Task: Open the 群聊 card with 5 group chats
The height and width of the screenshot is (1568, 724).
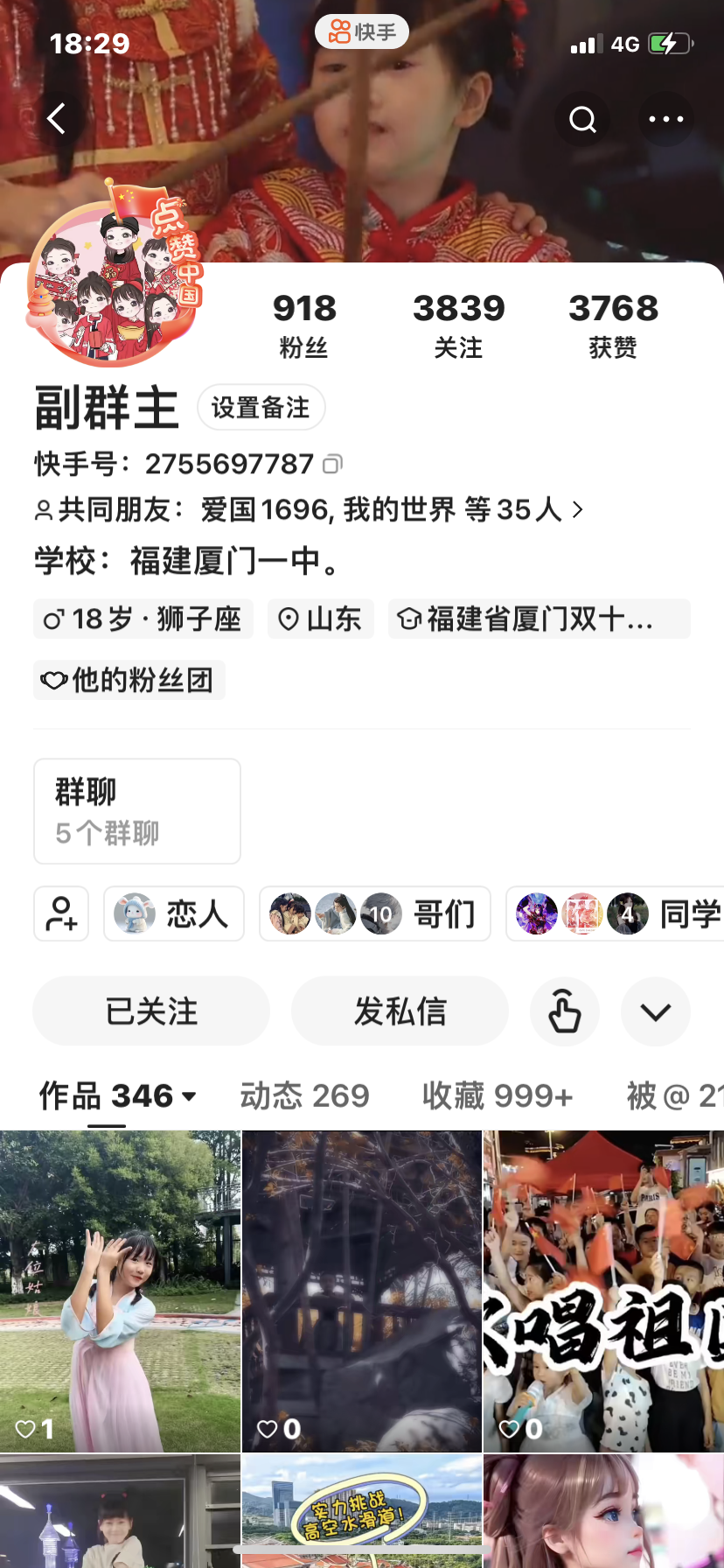Action: coord(137,811)
